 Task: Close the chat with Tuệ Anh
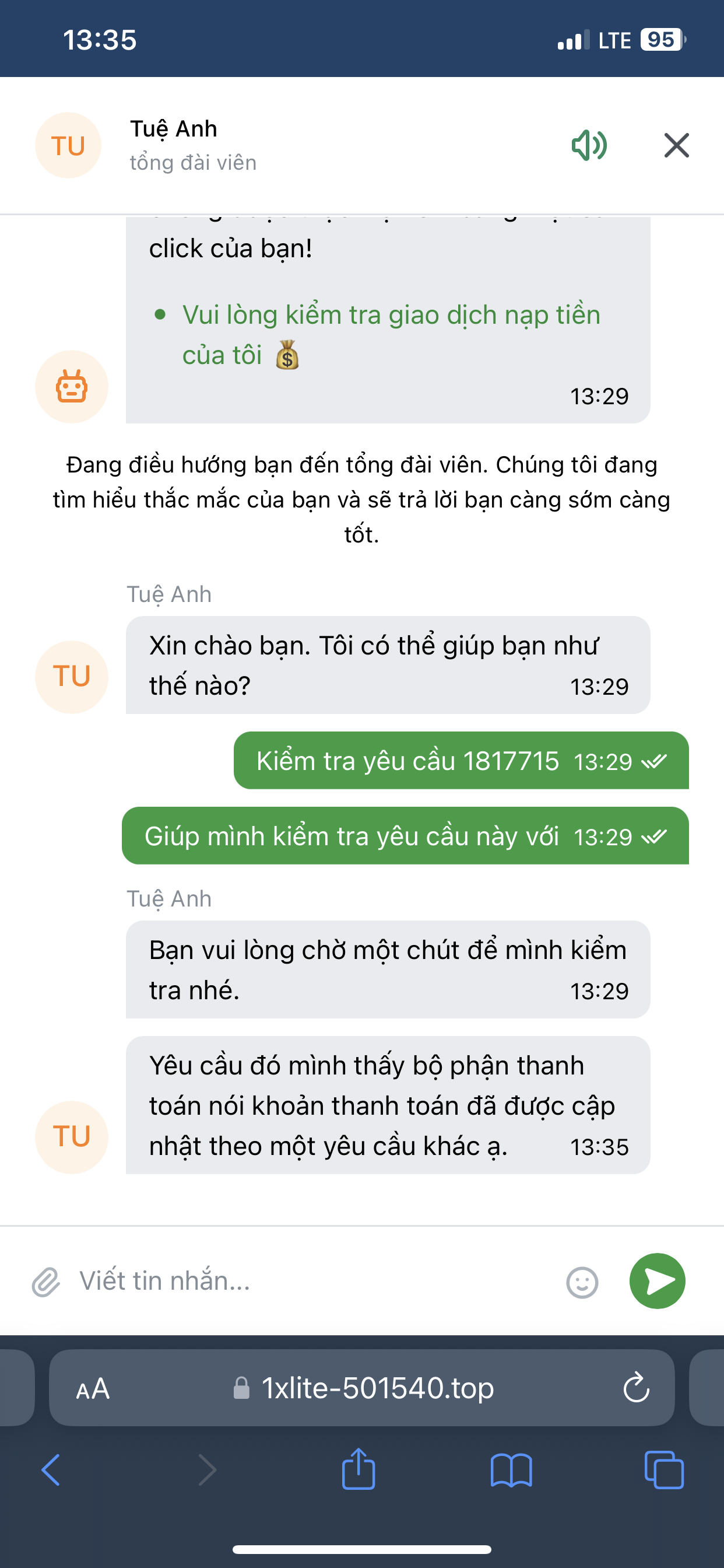pyautogui.click(x=676, y=145)
